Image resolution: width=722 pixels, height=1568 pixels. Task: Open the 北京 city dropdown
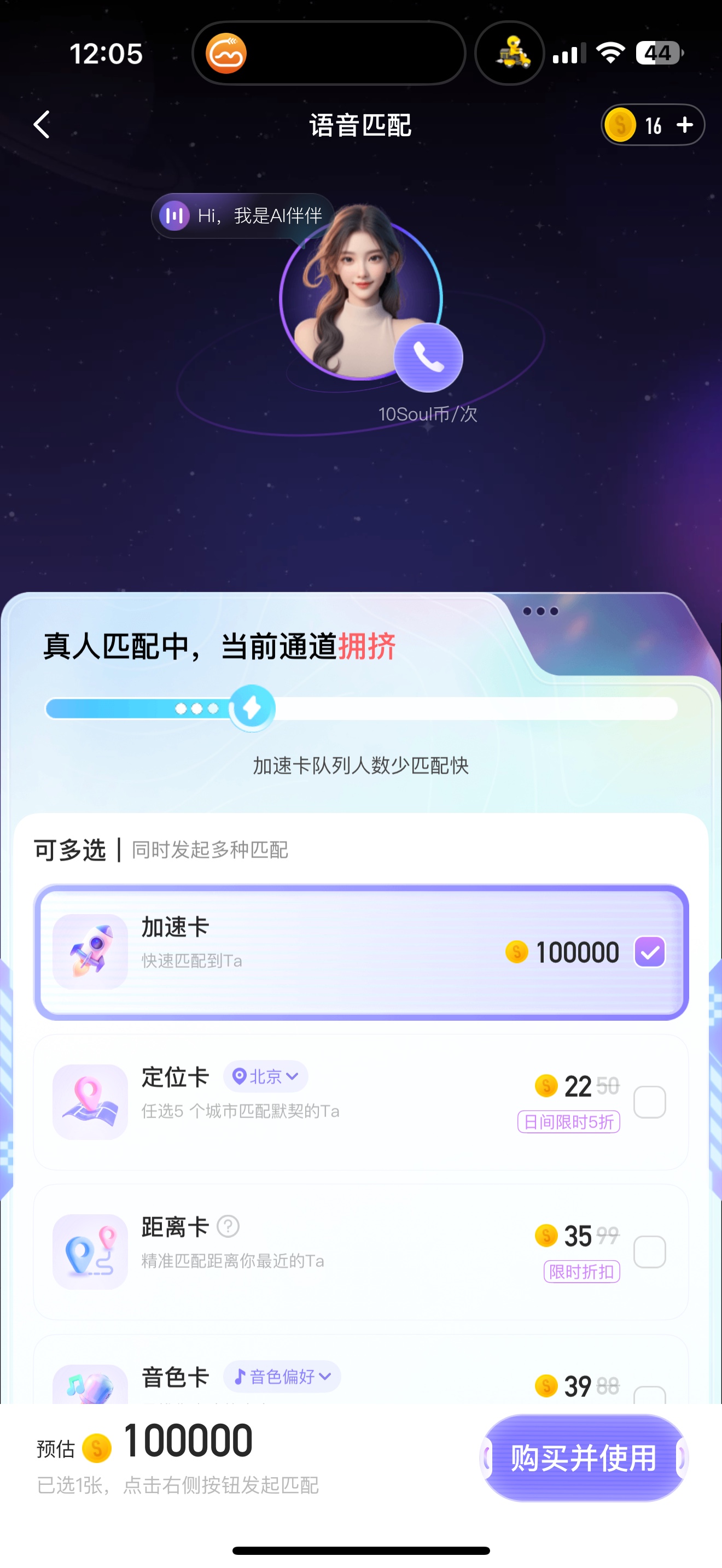tap(266, 1076)
